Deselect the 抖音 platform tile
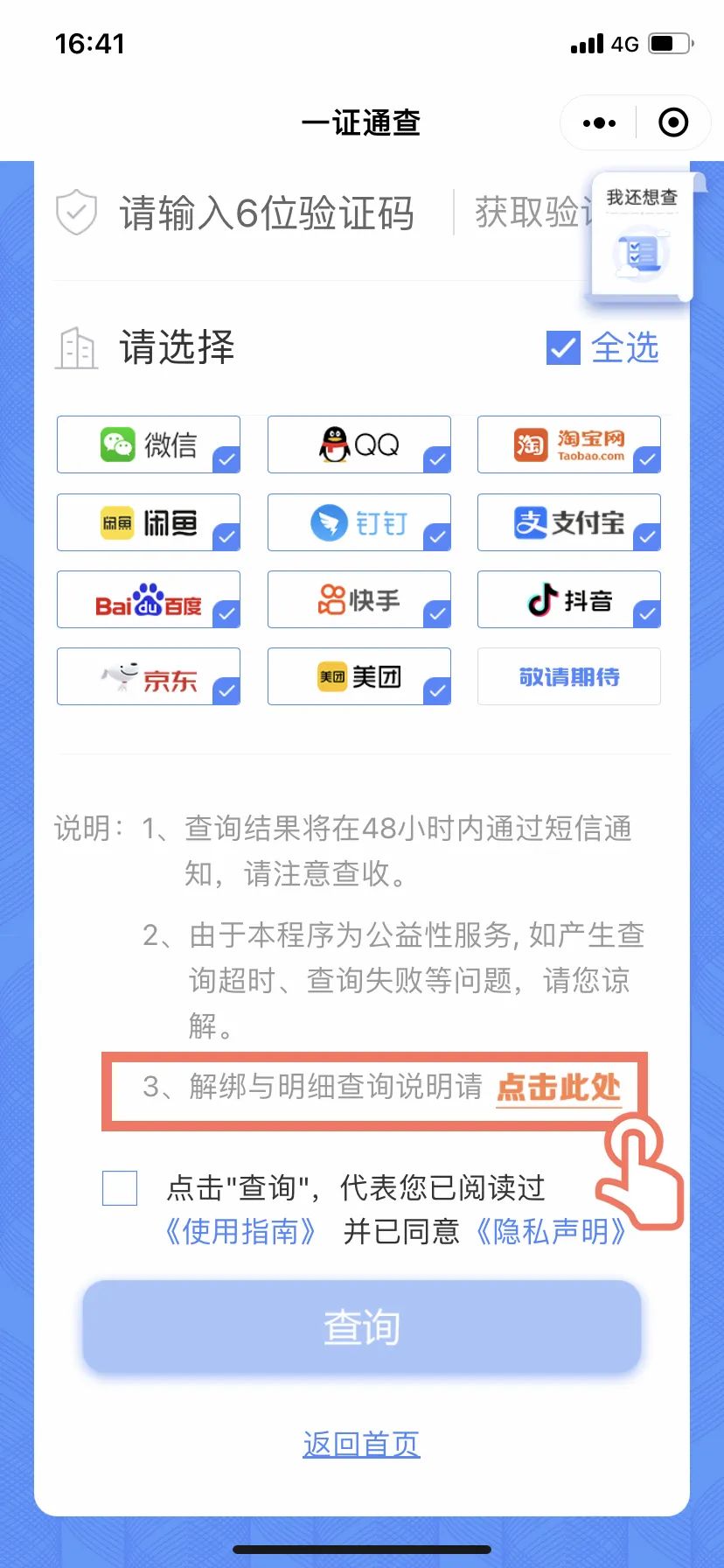Screen dimensions: 724x1568 [x=568, y=600]
